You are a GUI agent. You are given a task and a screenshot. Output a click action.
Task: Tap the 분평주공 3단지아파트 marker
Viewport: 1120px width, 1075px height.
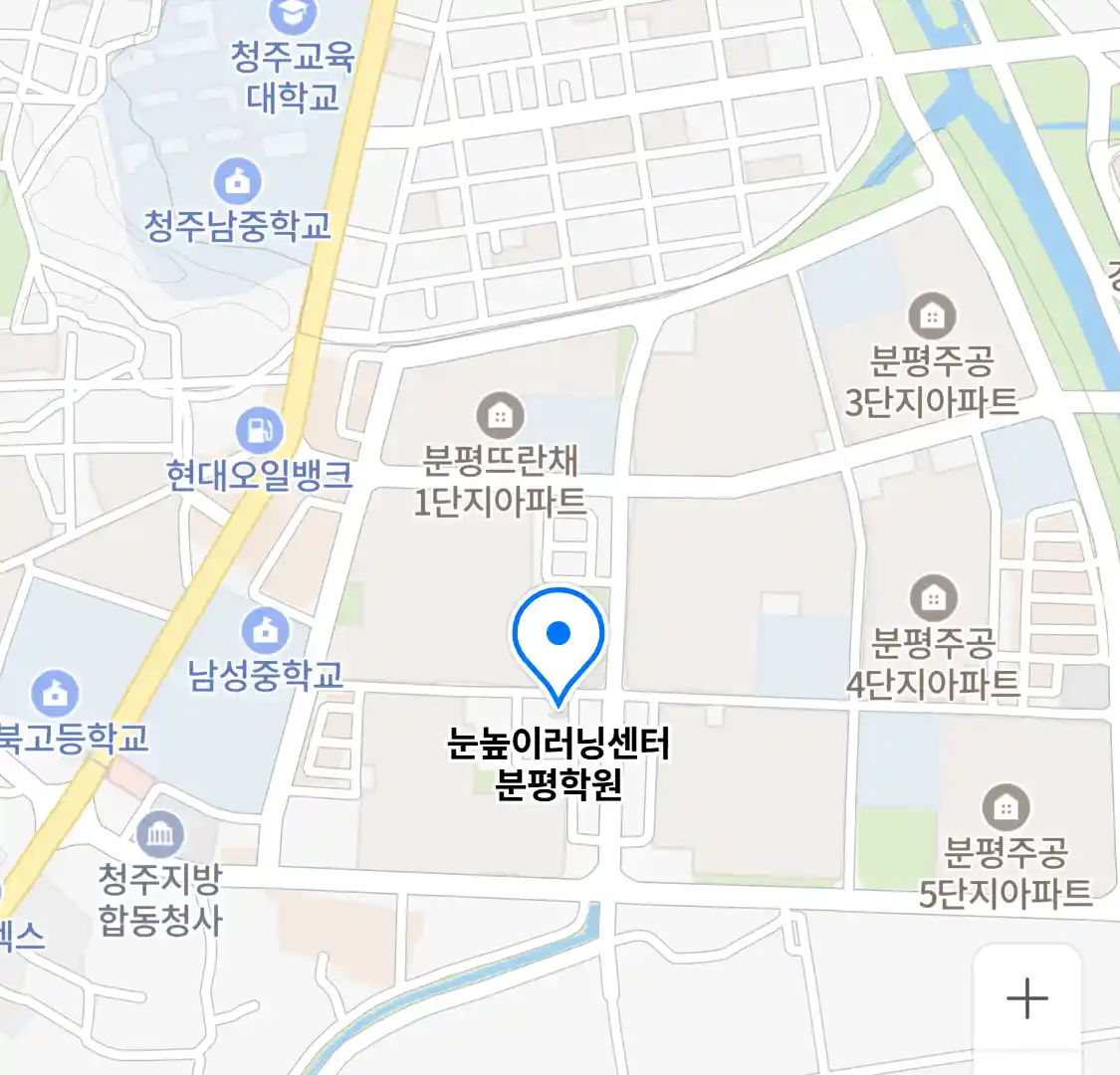(932, 318)
